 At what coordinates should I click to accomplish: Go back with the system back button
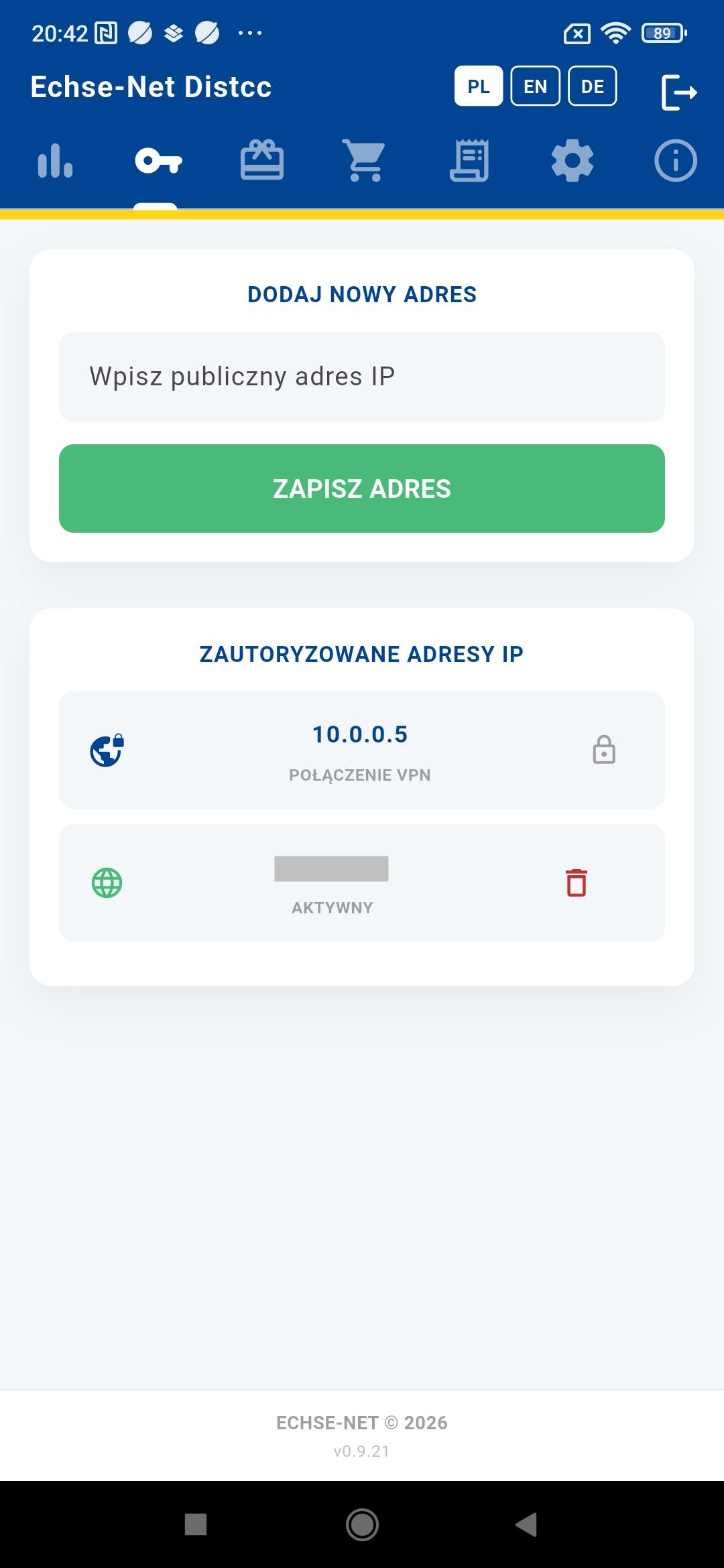pos(527,1524)
